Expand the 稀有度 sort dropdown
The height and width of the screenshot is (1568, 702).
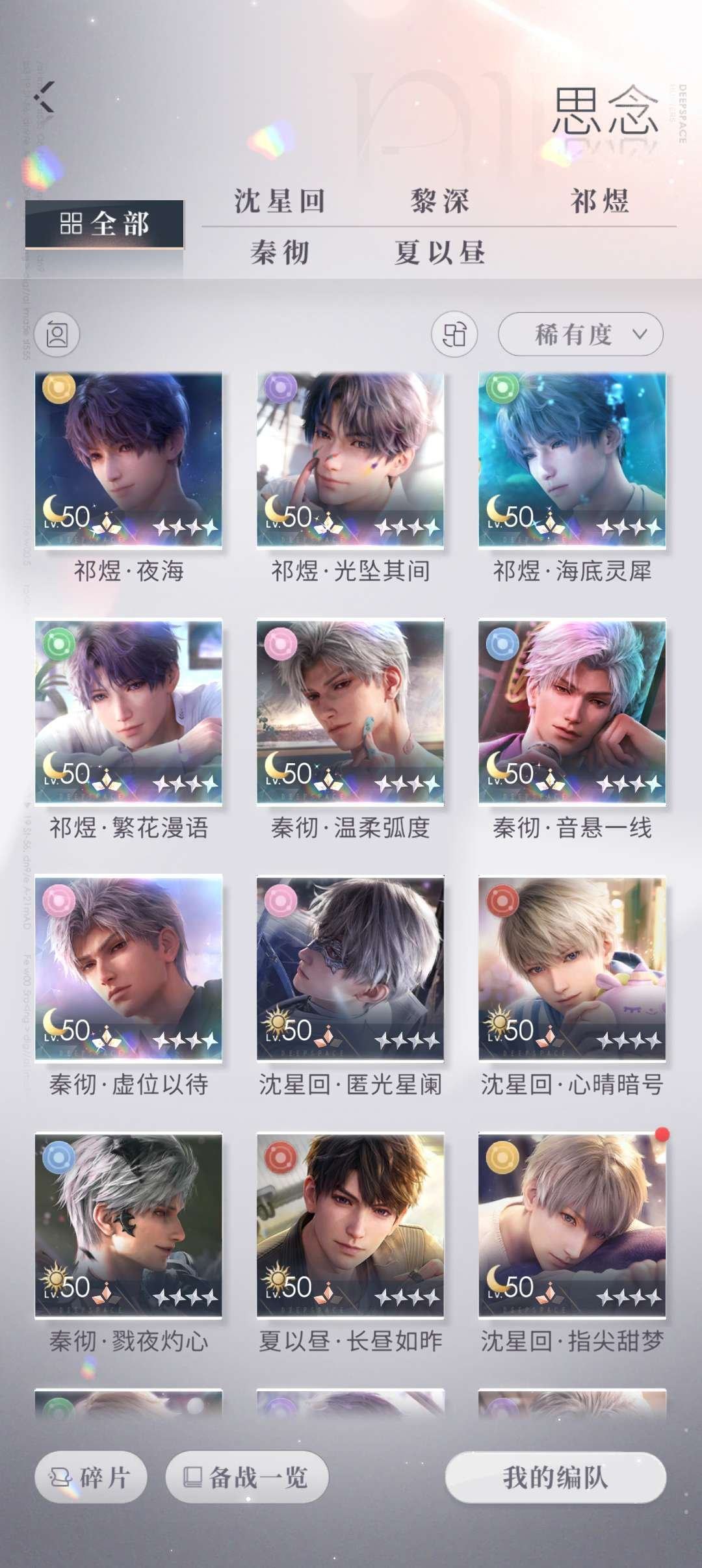[x=580, y=335]
